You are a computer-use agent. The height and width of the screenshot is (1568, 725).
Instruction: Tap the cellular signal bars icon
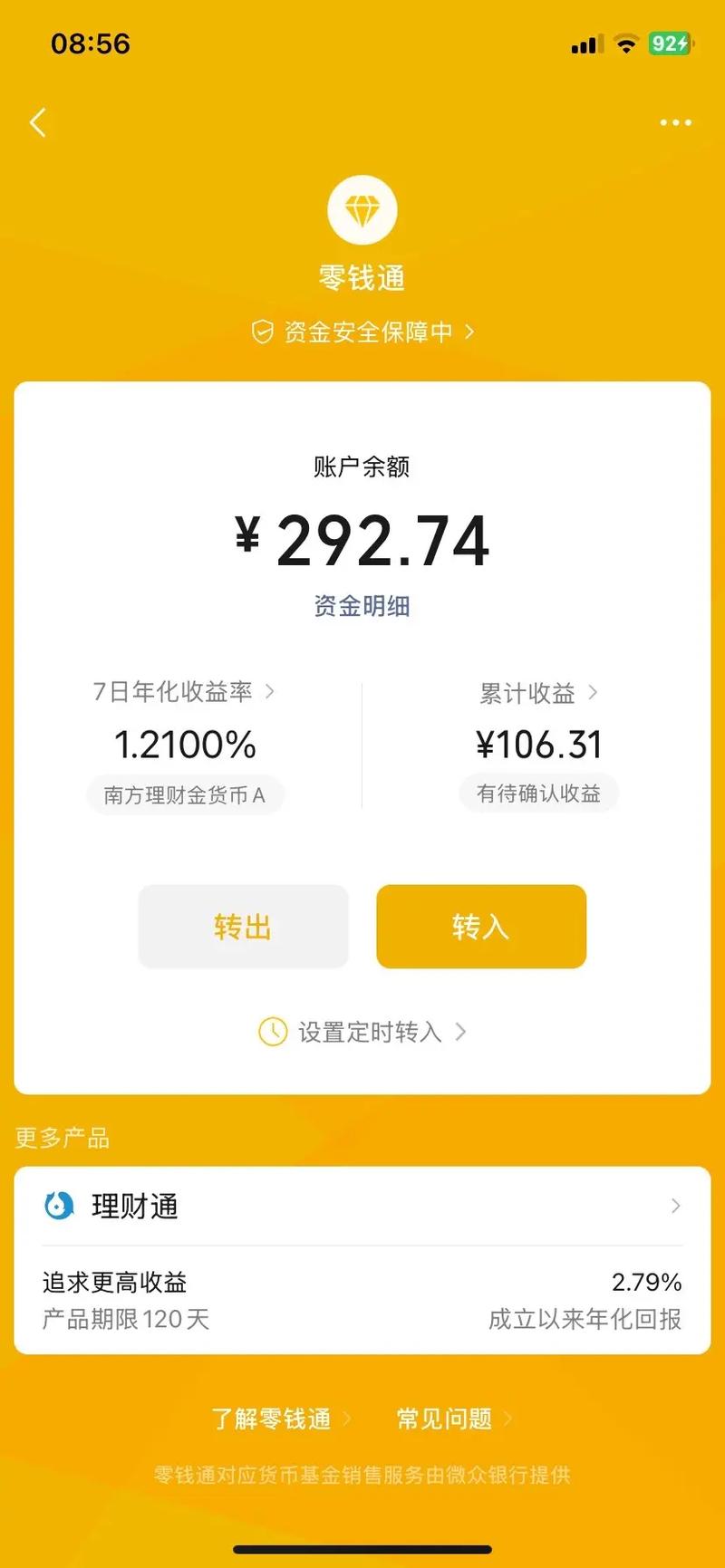585,43
